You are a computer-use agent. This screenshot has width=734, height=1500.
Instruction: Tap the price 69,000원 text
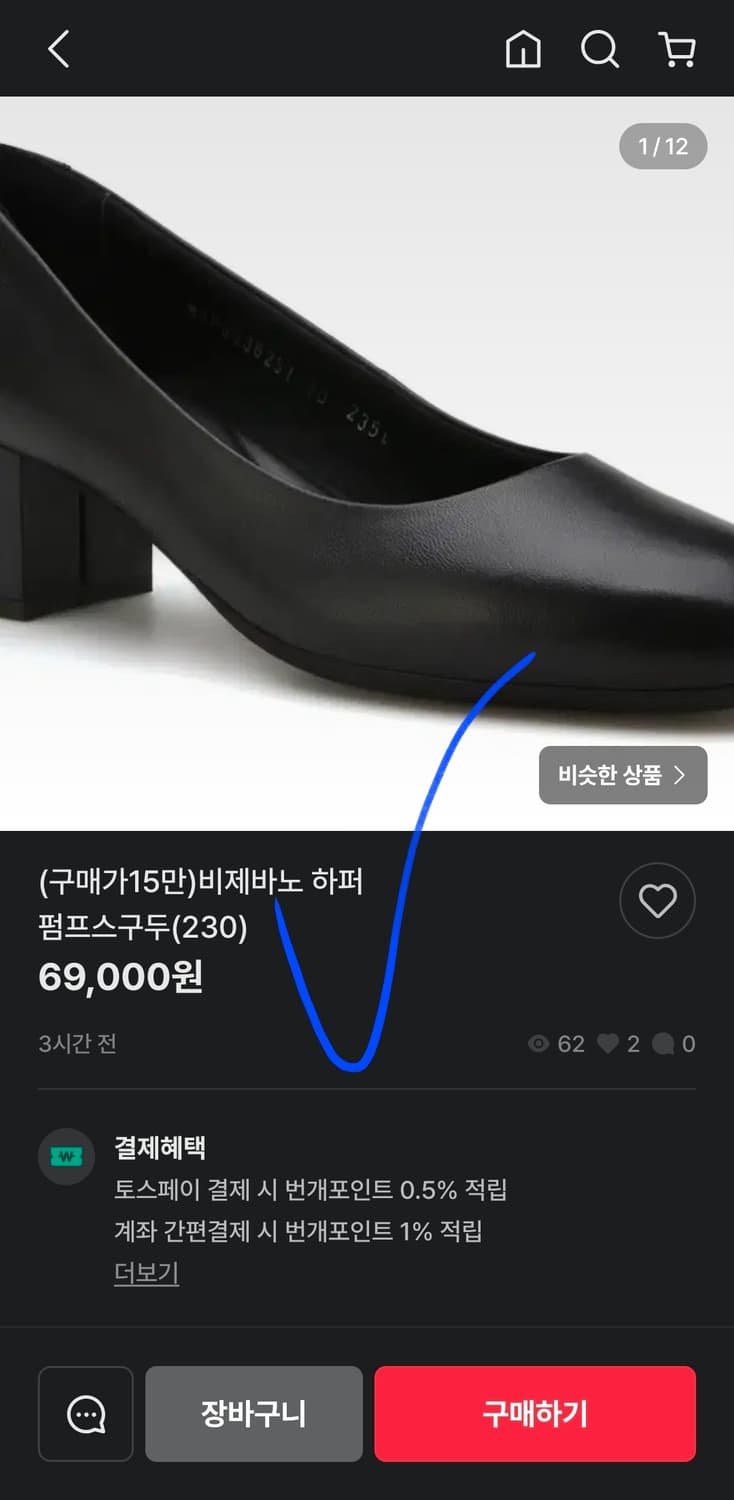(x=120, y=976)
